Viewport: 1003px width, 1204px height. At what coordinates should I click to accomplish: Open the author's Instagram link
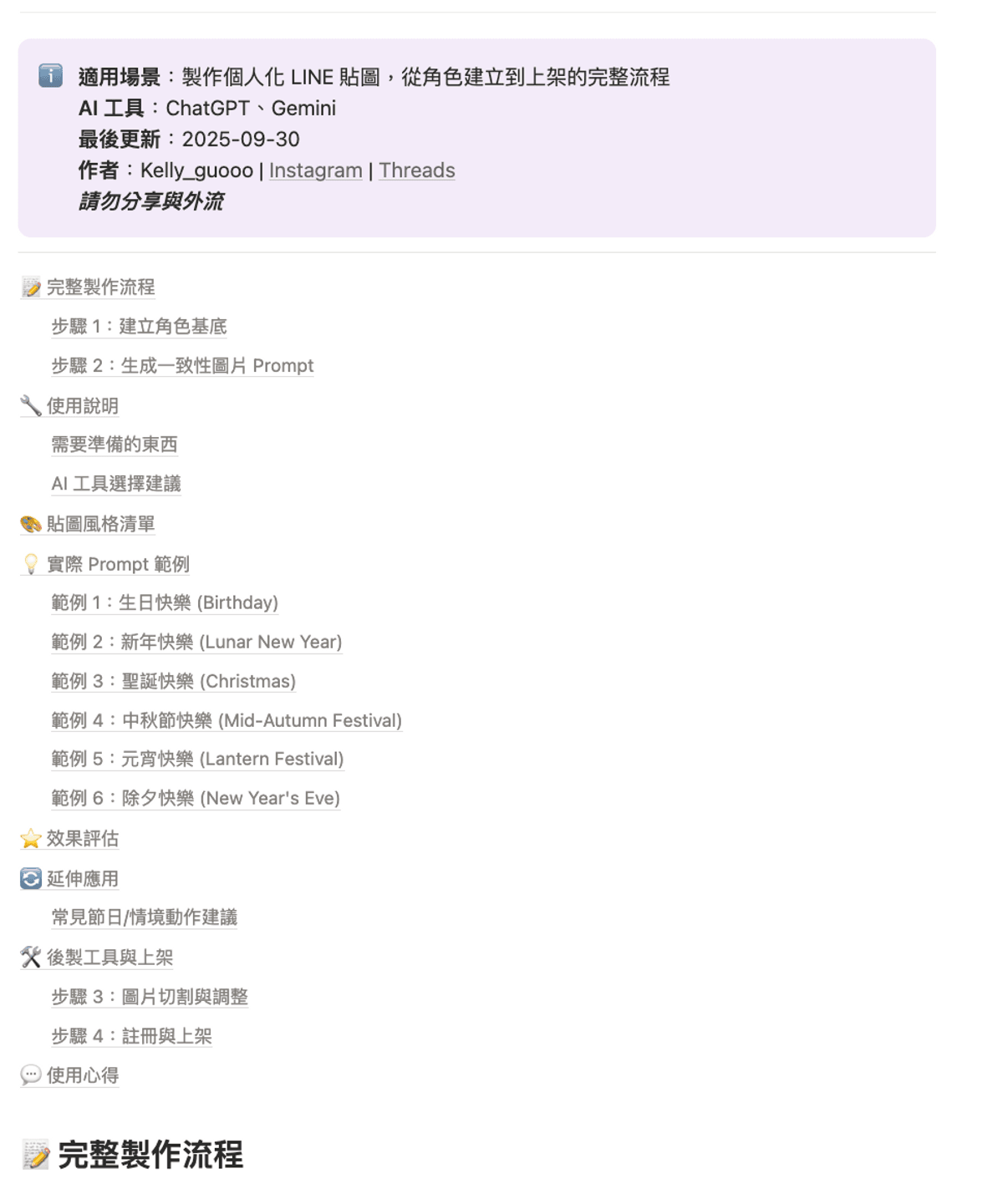(315, 170)
